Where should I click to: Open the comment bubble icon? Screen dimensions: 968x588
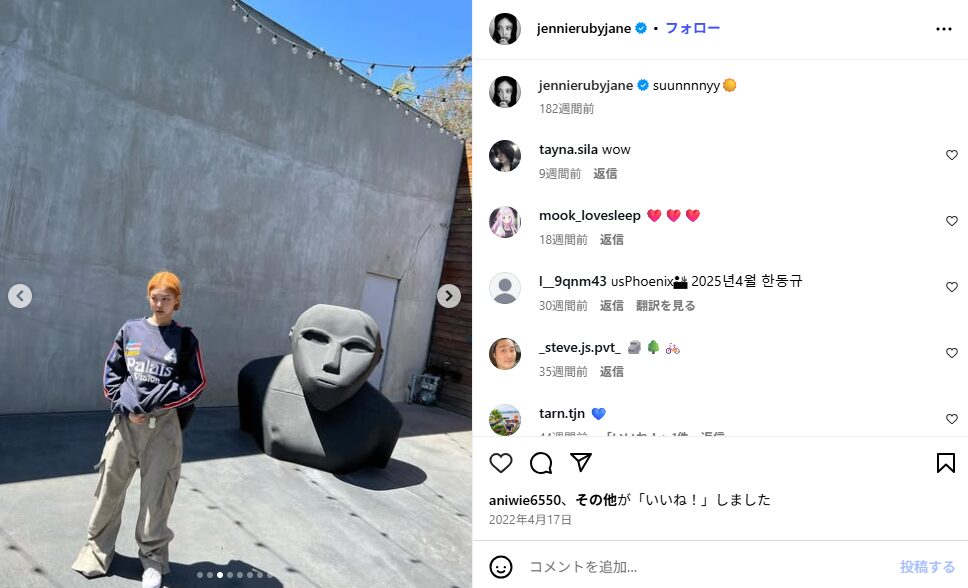pos(541,463)
